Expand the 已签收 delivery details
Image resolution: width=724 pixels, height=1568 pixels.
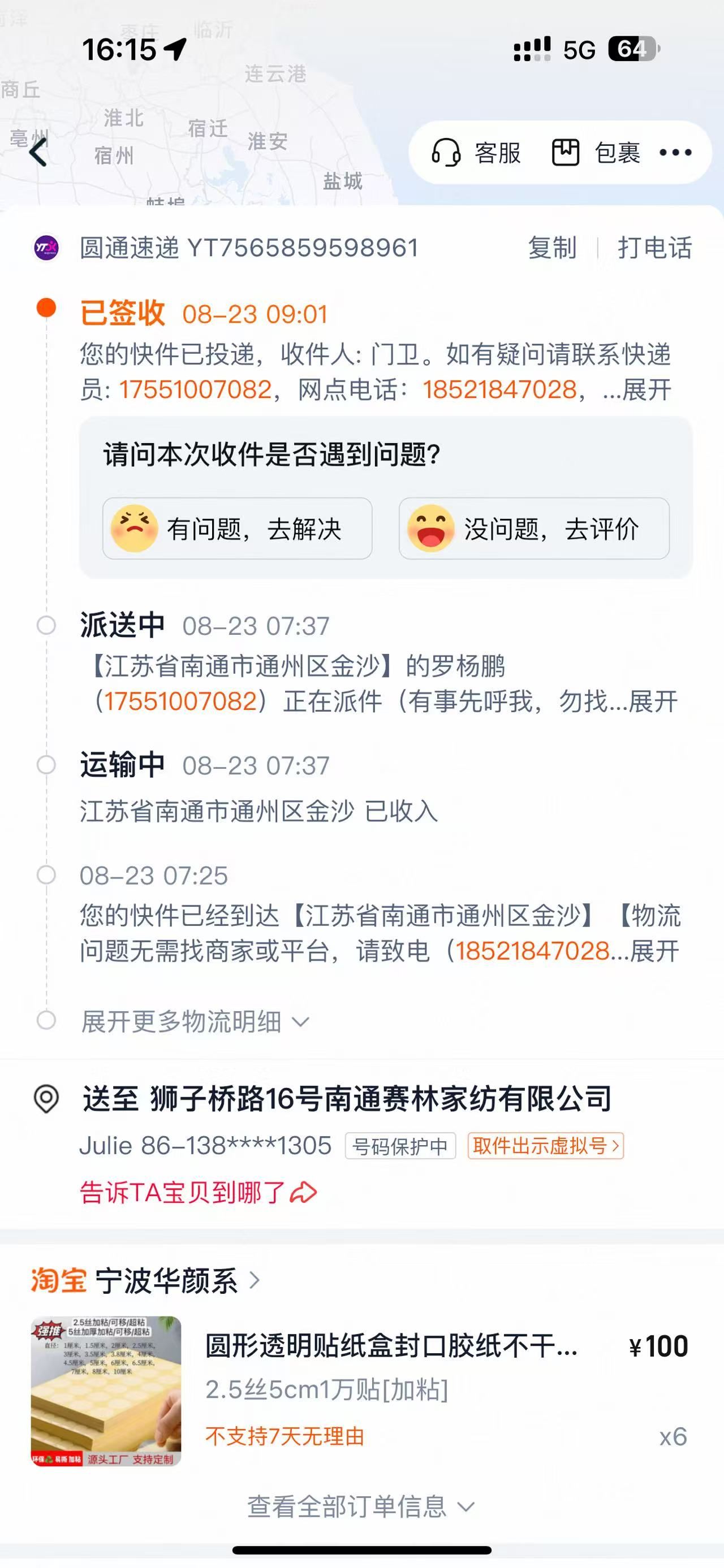coord(647,390)
